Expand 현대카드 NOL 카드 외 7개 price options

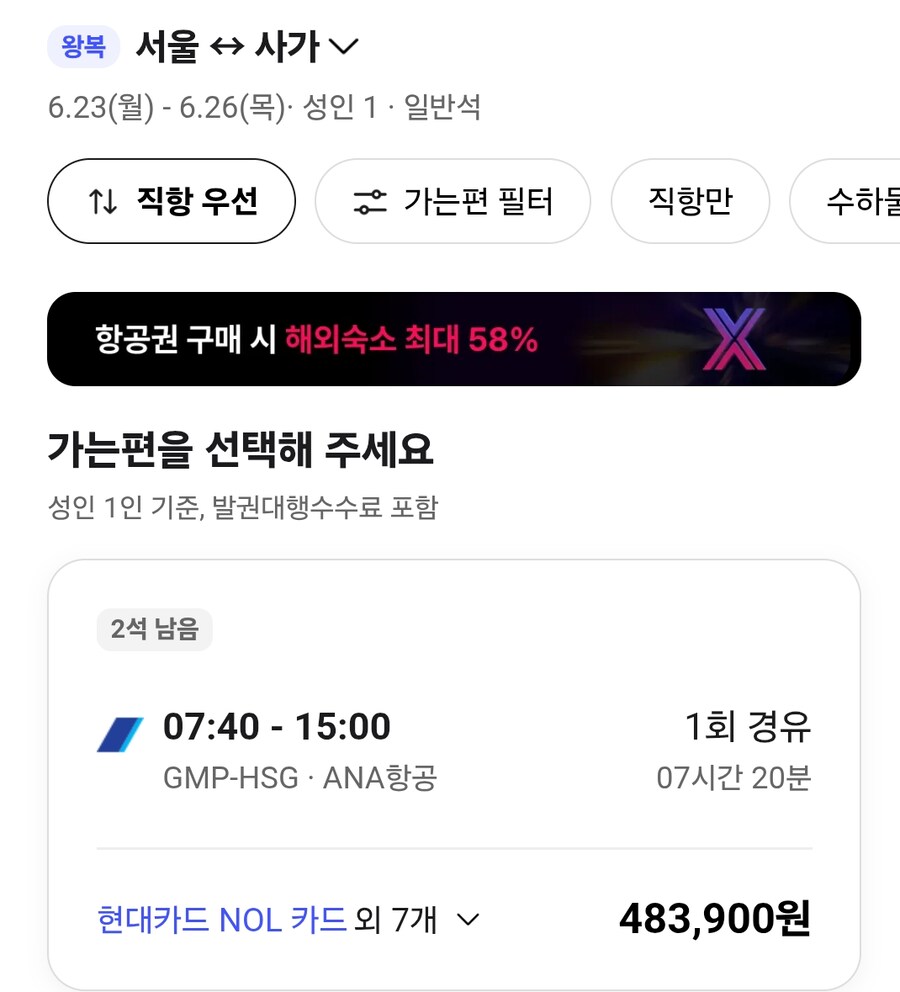288,919
